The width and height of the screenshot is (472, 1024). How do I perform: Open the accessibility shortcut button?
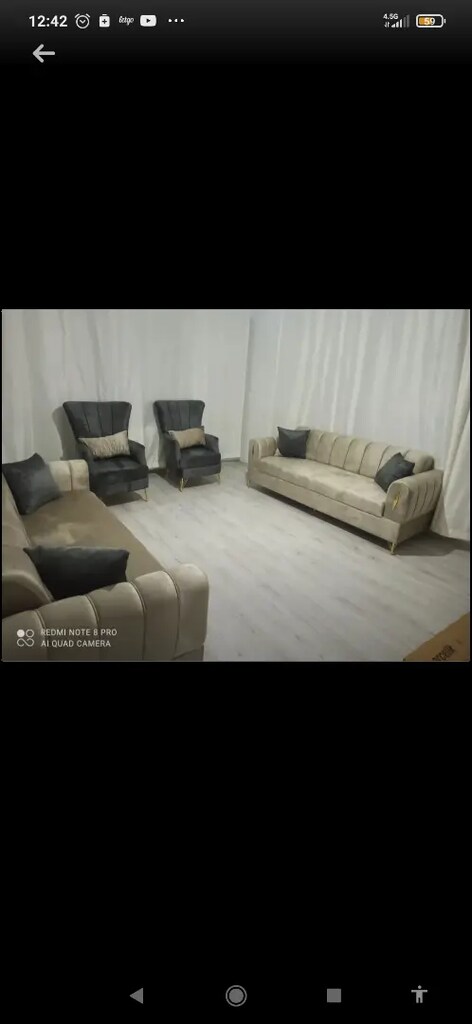pos(419,995)
